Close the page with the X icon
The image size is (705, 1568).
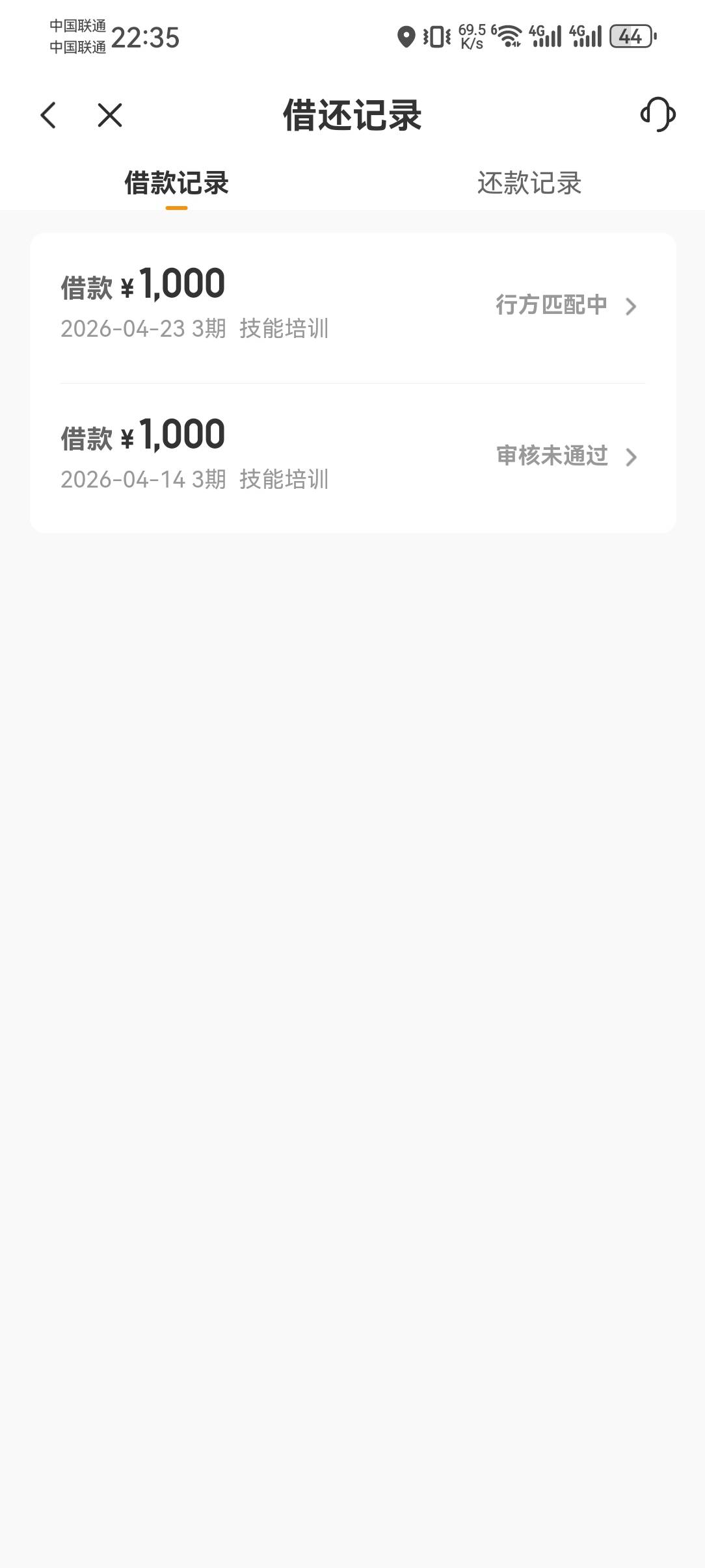(110, 115)
